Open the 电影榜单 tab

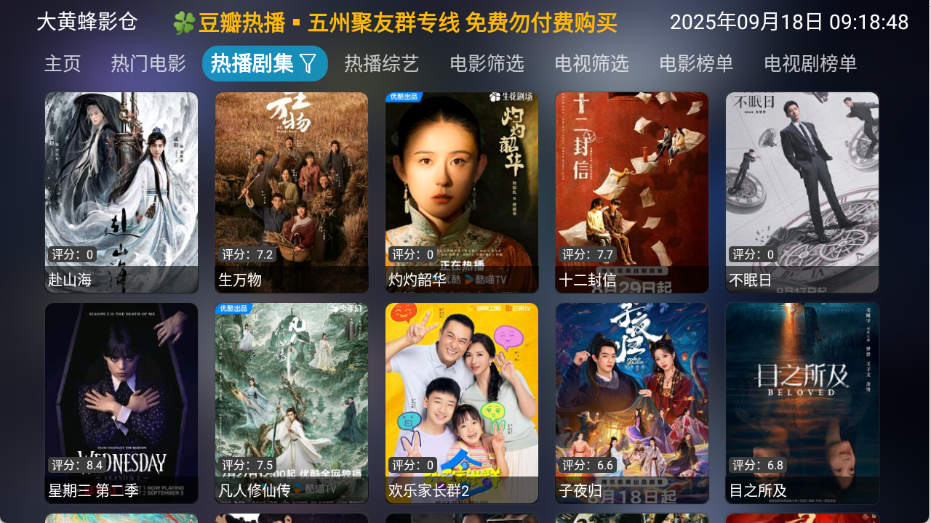[x=696, y=64]
